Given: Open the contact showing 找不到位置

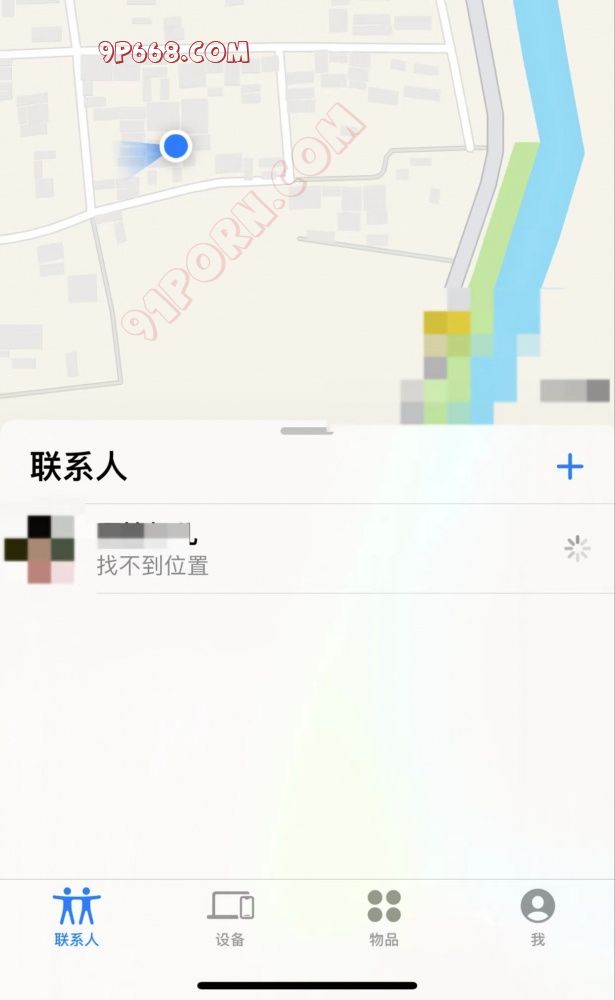Looking at the screenshot, I should coord(300,549).
